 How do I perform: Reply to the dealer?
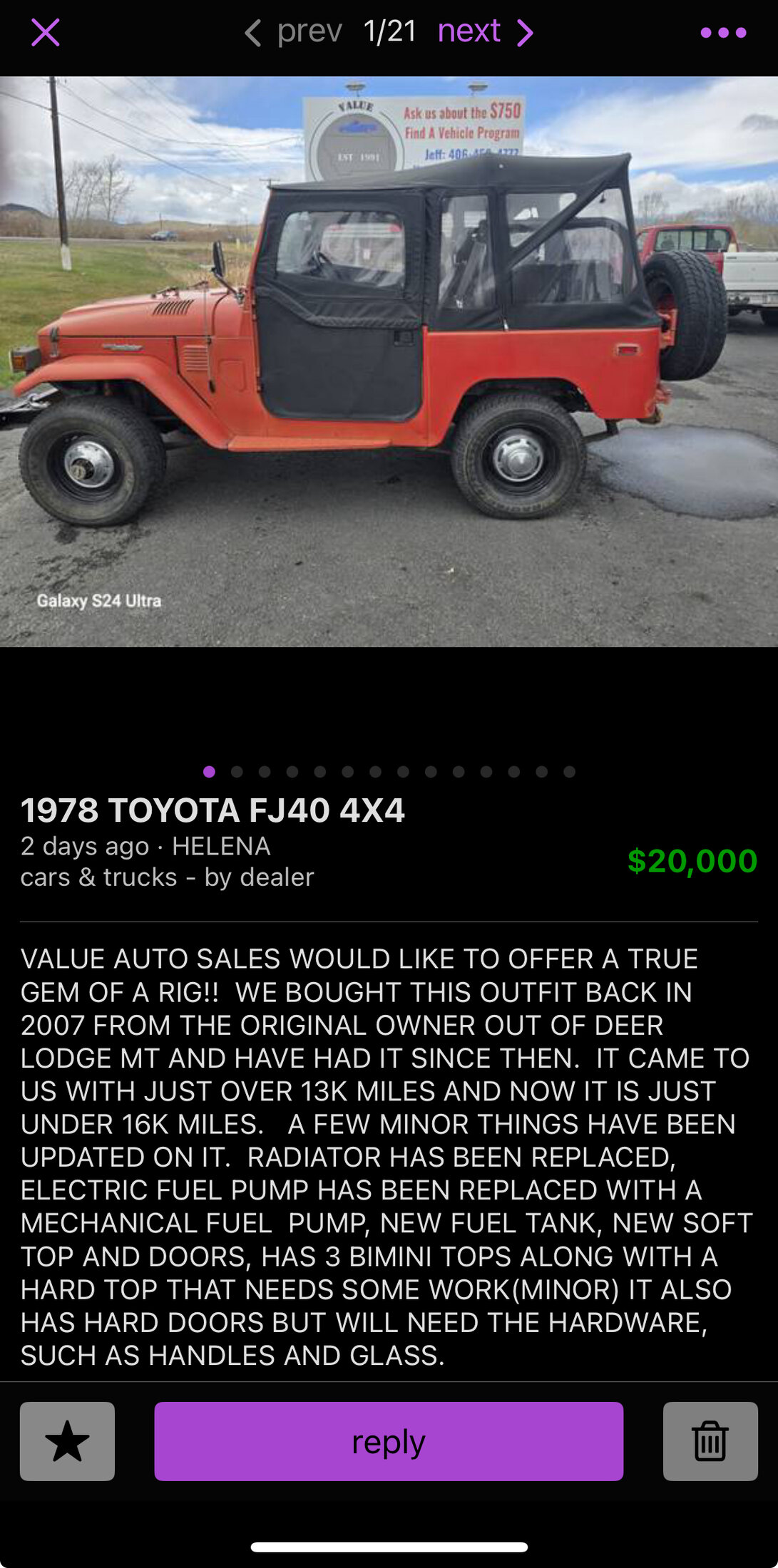click(389, 1441)
